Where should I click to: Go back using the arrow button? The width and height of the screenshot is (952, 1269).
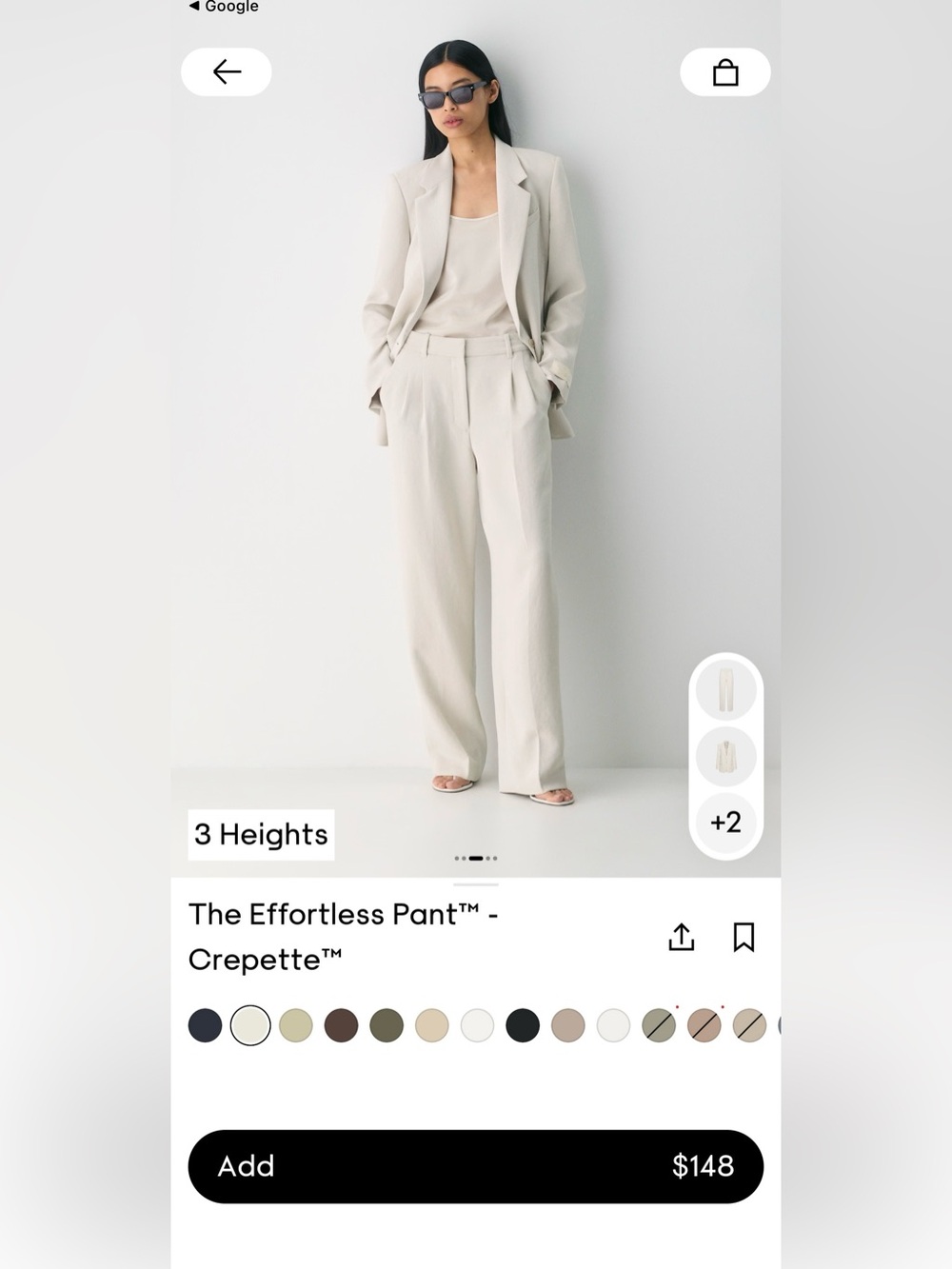coord(227,71)
